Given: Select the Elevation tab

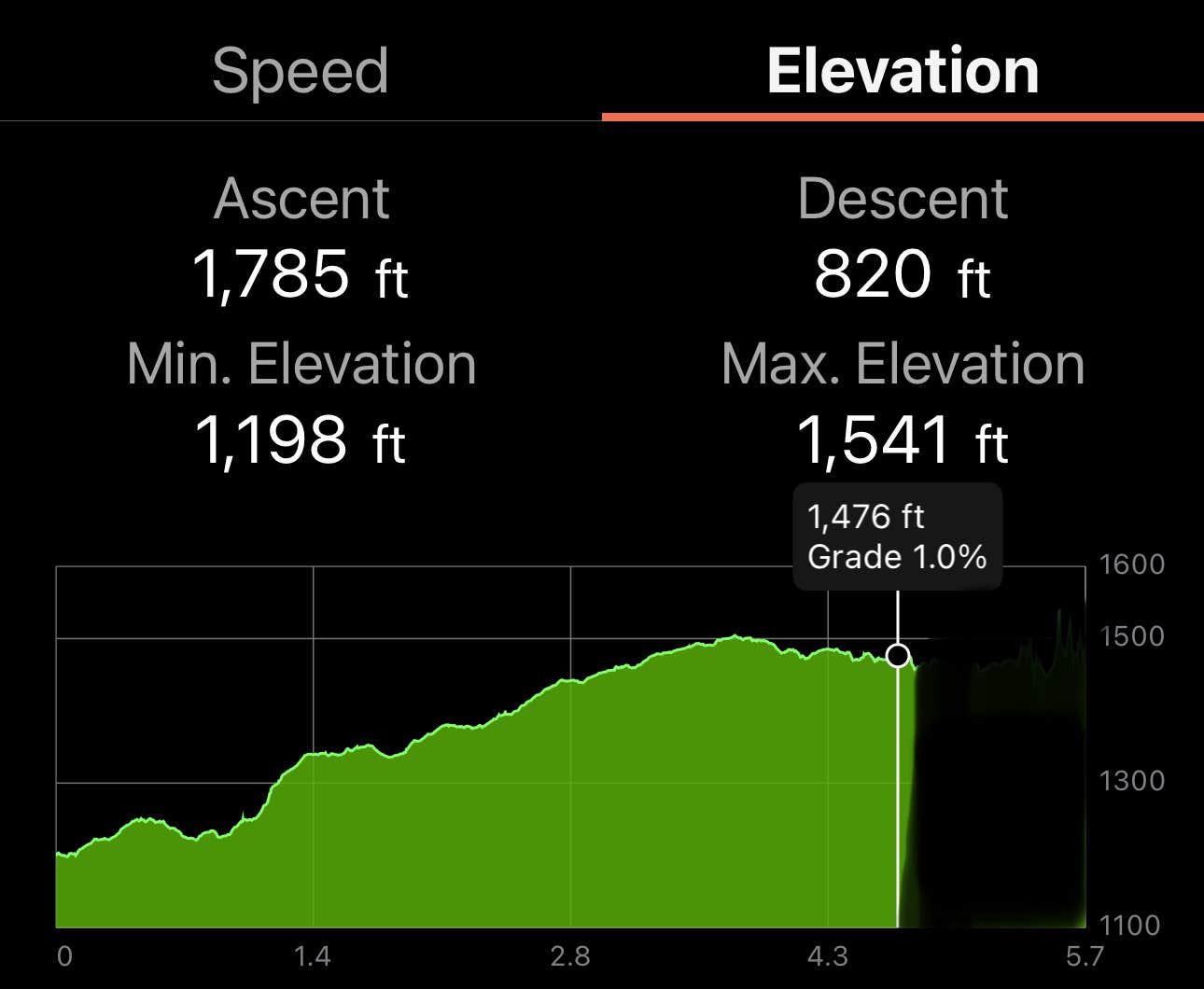Looking at the screenshot, I should pos(903,71).
